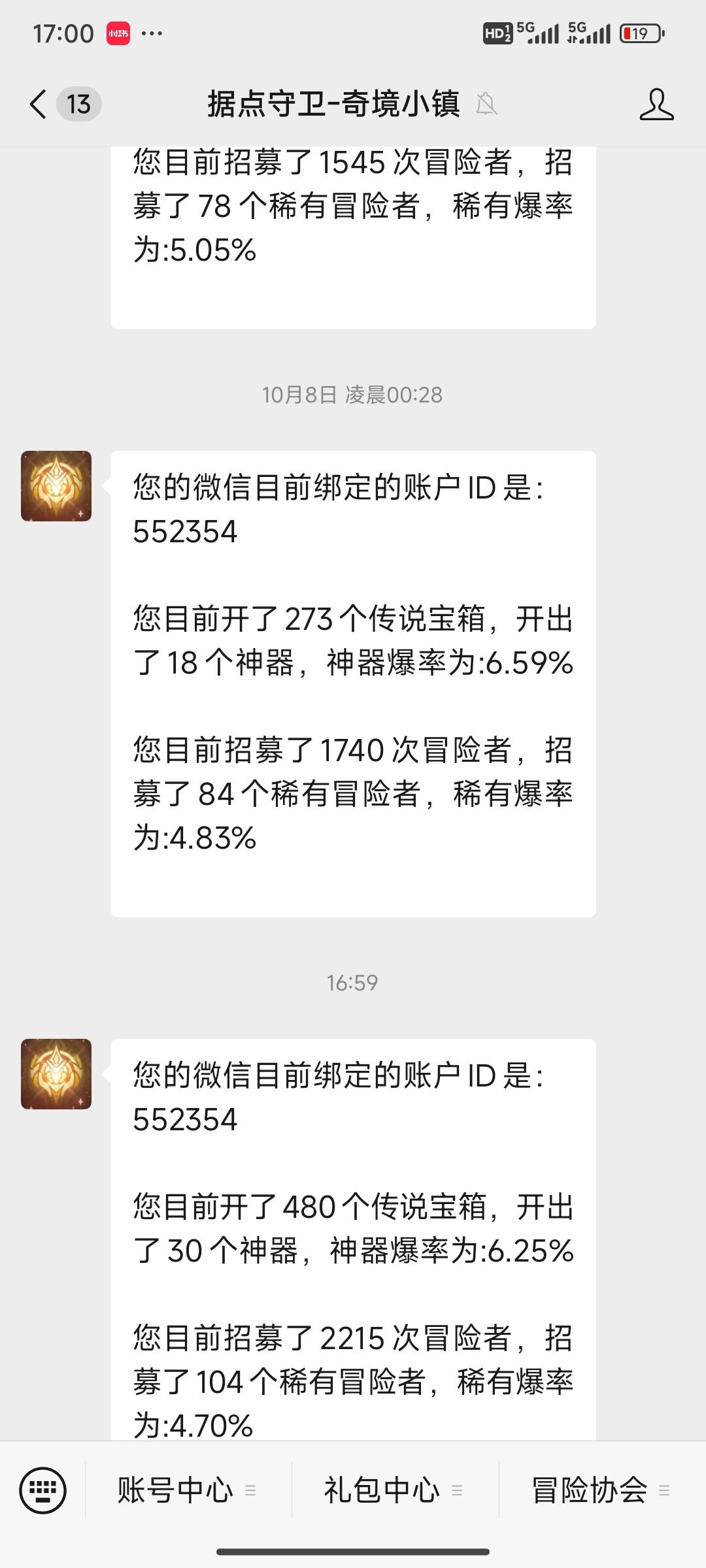Tap the avatar beside the 00:28 message
The height and width of the screenshot is (1568, 706).
coord(56,485)
